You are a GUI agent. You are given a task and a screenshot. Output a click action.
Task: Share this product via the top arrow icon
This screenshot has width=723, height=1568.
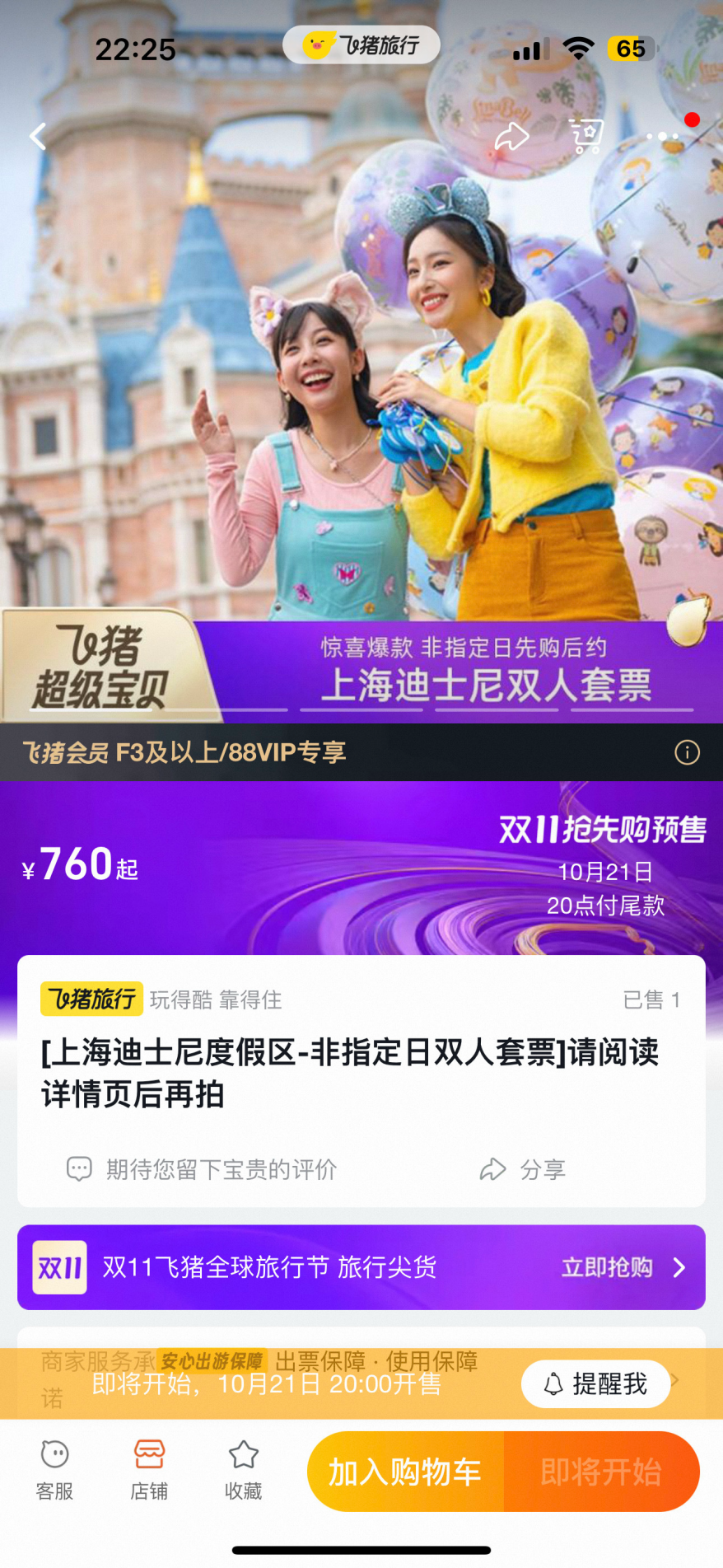(x=511, y=137)
